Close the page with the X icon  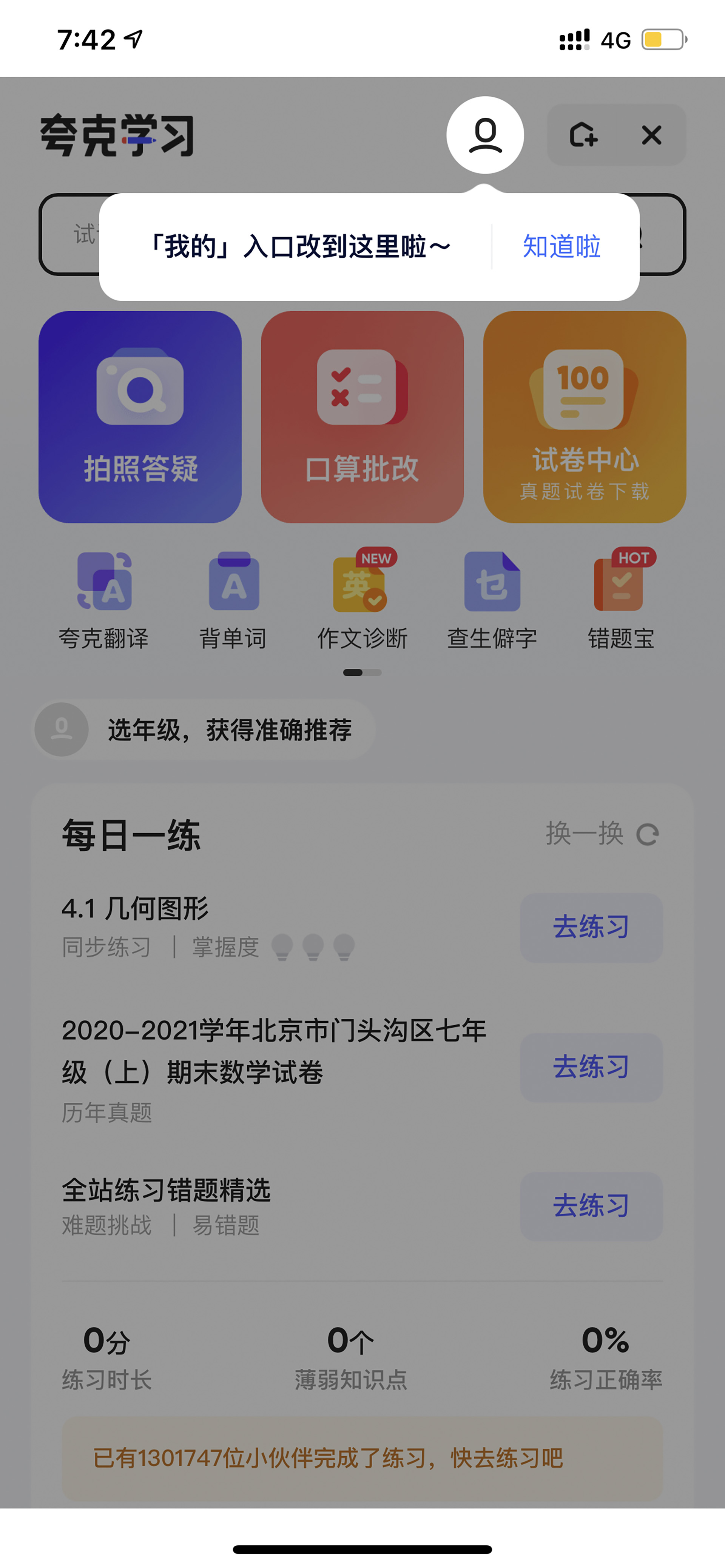(x=651, y=135)
